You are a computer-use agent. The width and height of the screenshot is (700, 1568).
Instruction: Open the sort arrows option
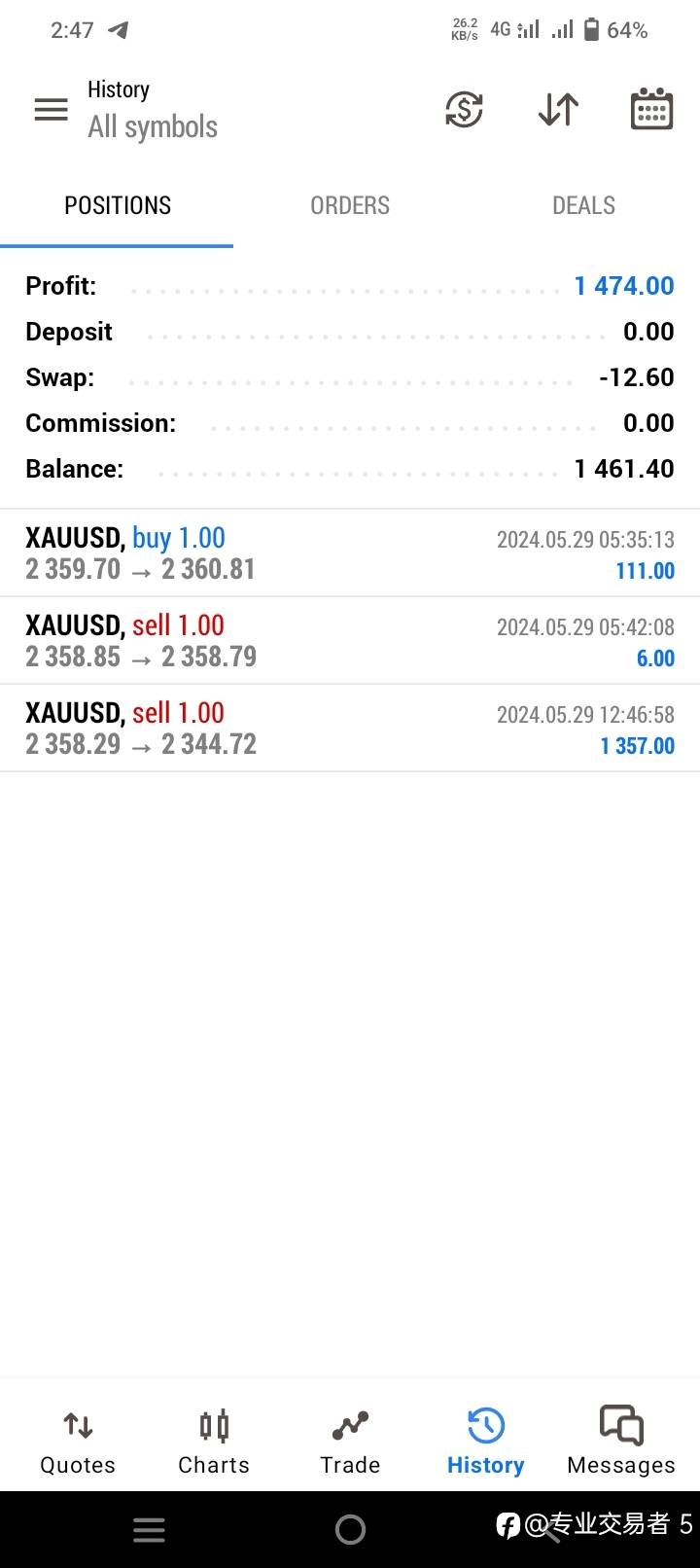[558, 109]
